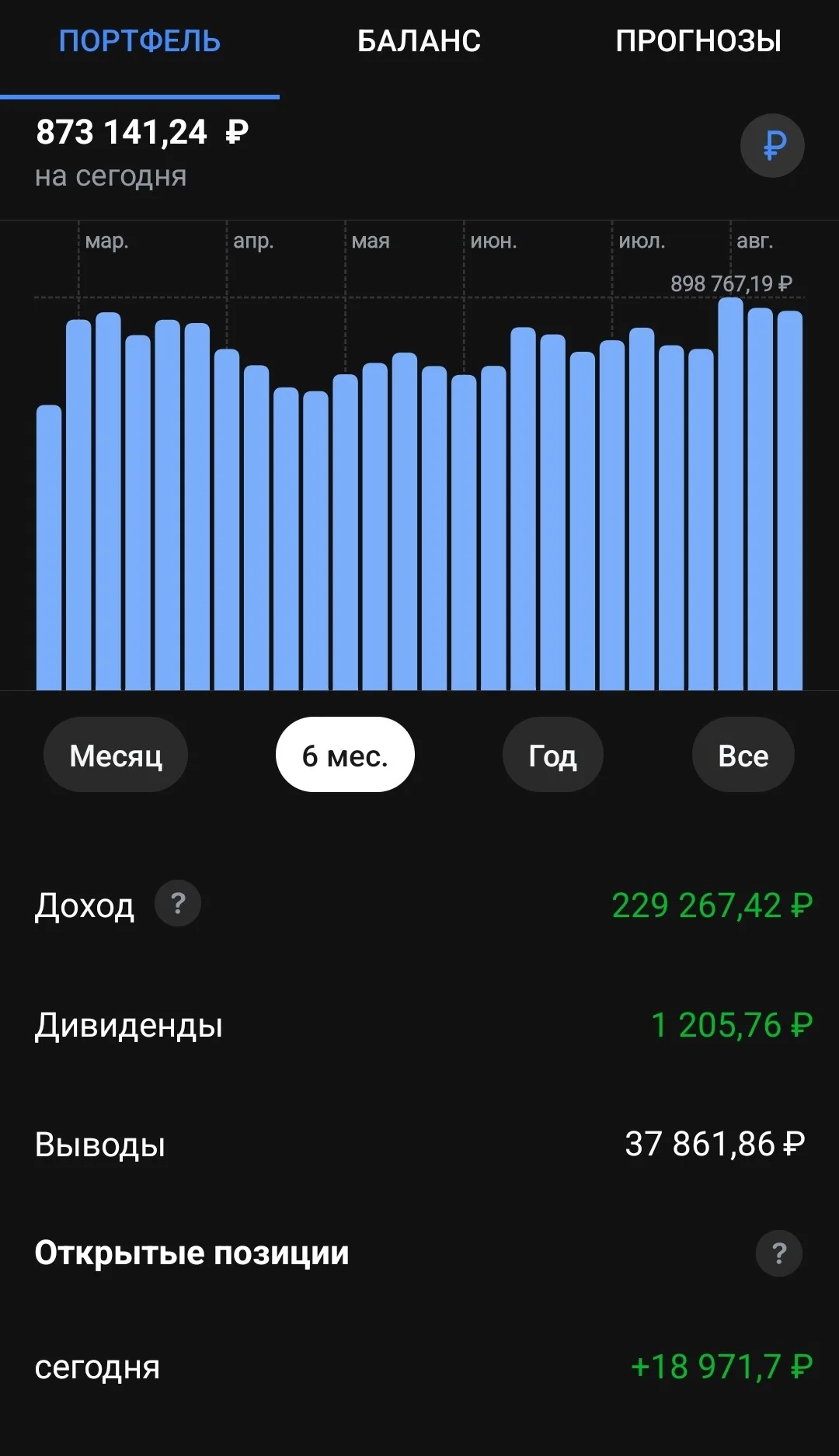Screen dimensions: 839x1456
Task: Choose the Все period chip
Action: (743, 755)
